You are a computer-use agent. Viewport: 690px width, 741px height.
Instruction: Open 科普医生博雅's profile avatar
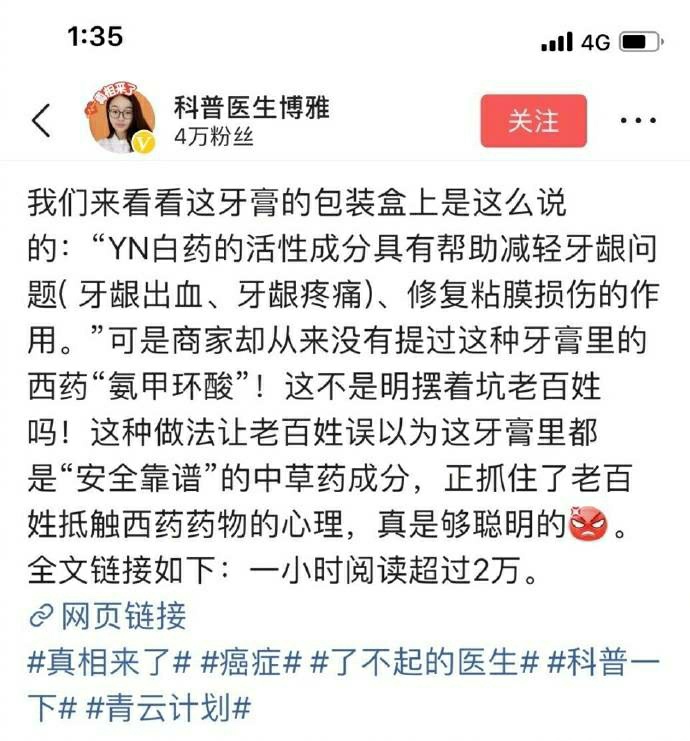tap(122, 118)
